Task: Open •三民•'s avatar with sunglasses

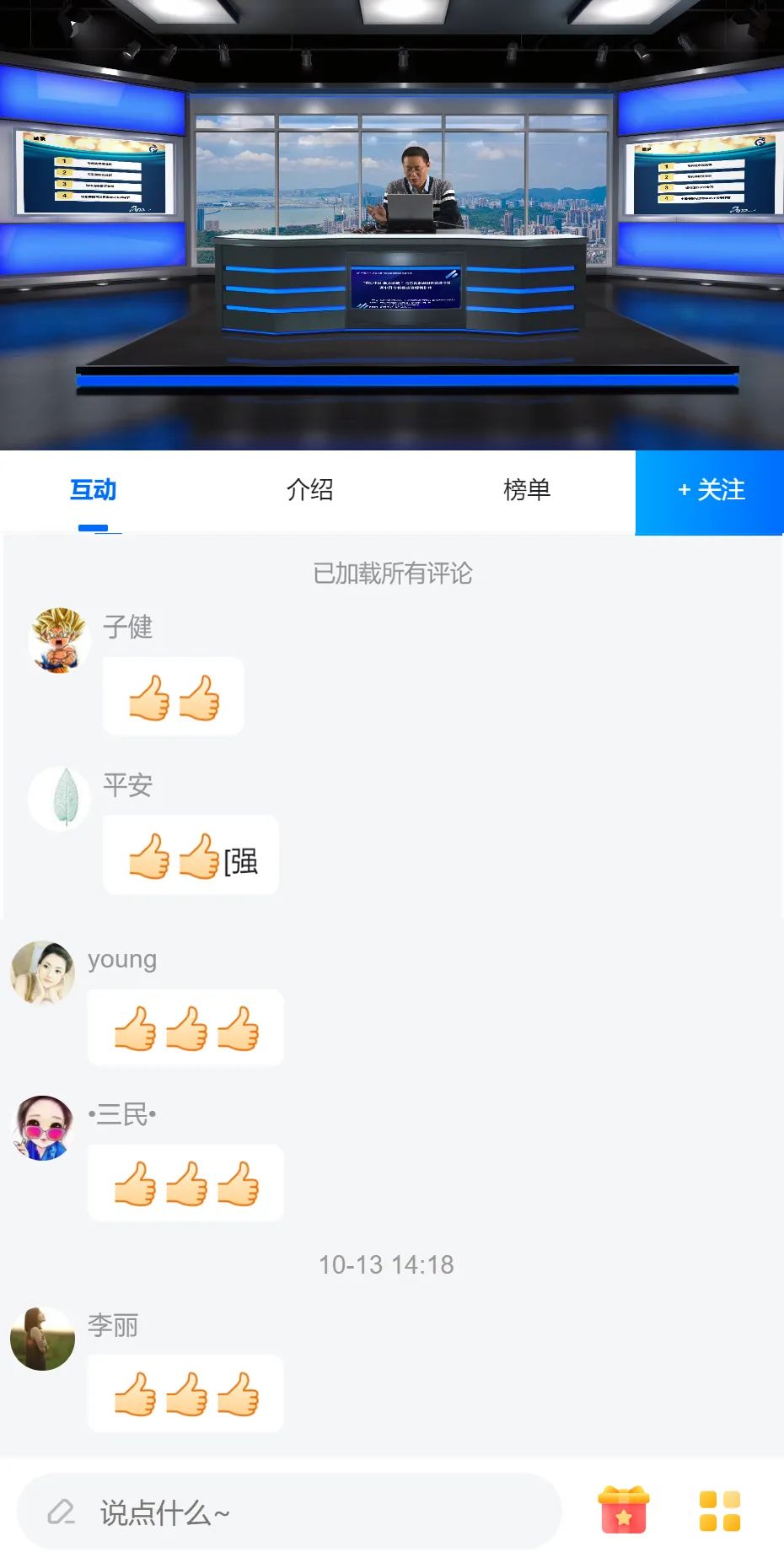Action: pyautogui.click(x=42, y=1128)
